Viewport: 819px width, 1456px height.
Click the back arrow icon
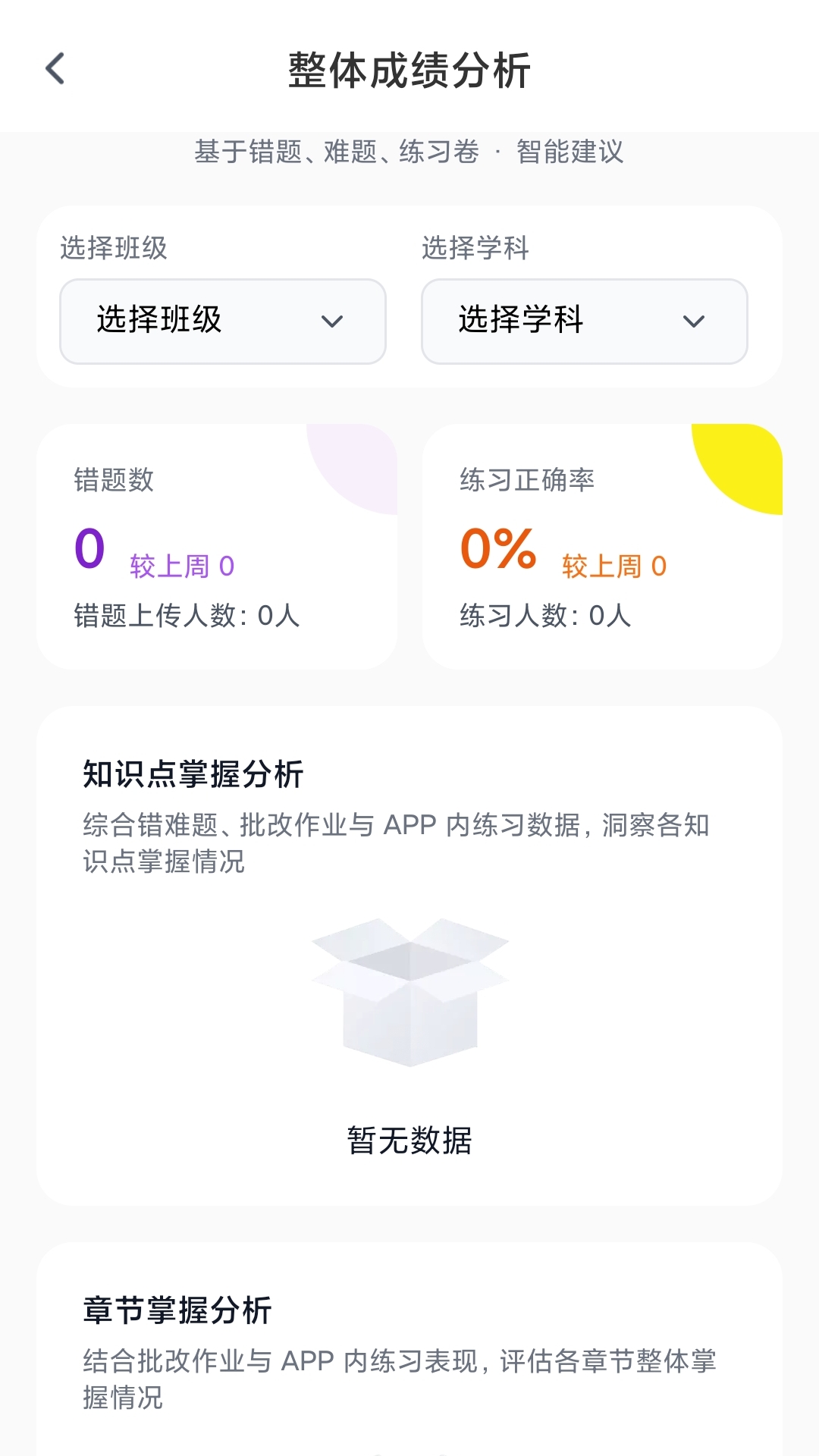(53, 68)
